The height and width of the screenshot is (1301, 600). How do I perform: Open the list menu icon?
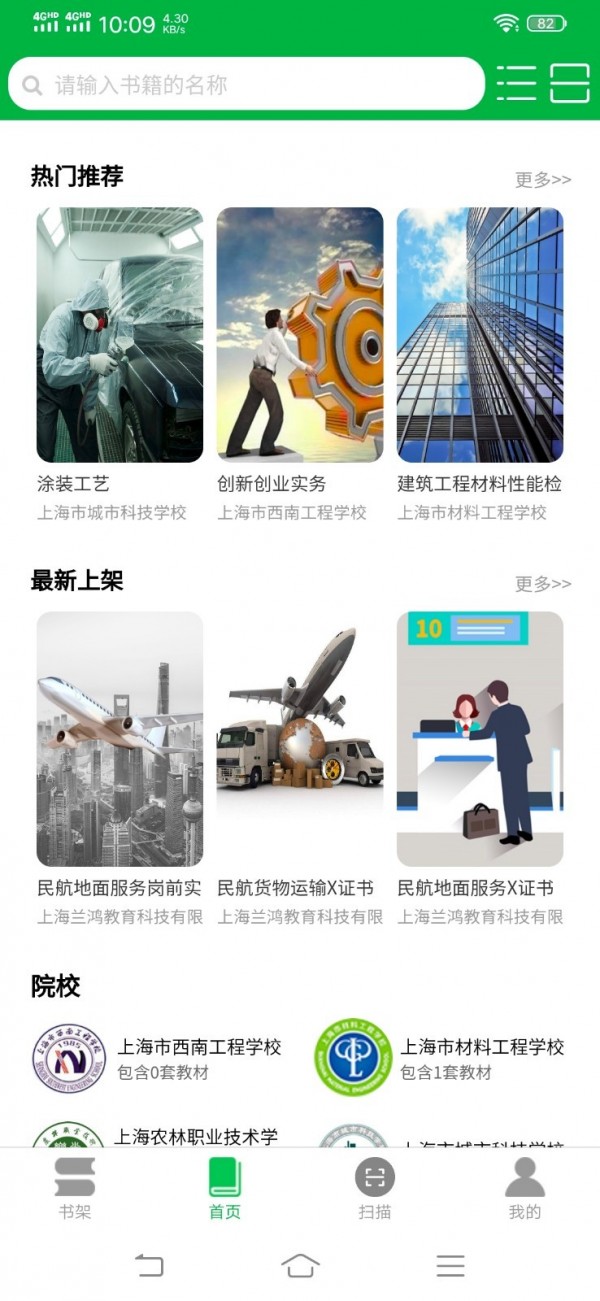[x=516, y=83]
